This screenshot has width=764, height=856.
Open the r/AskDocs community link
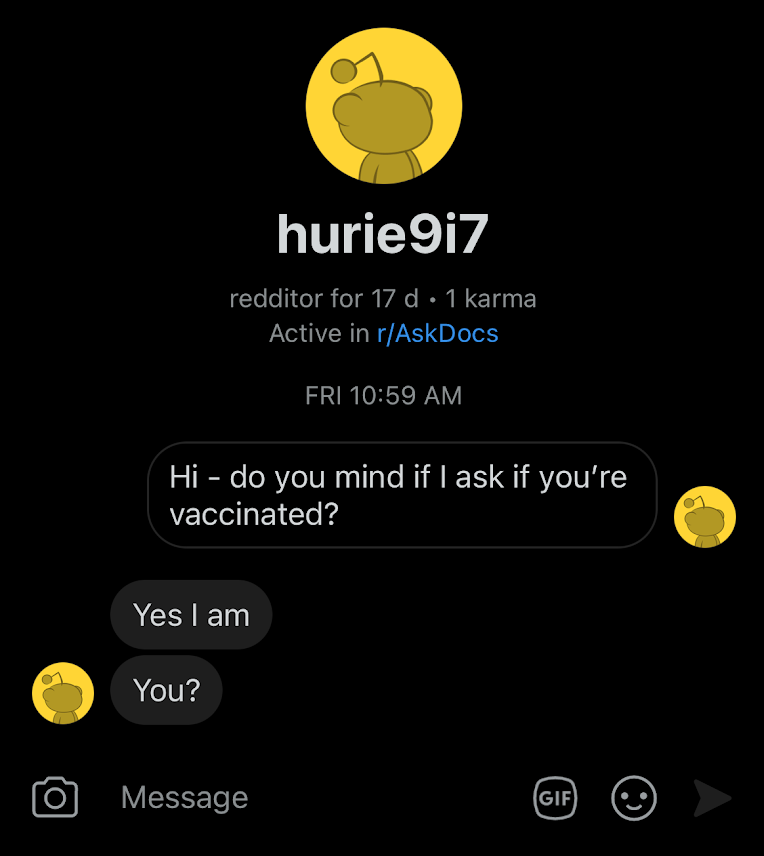coord(437,334)
